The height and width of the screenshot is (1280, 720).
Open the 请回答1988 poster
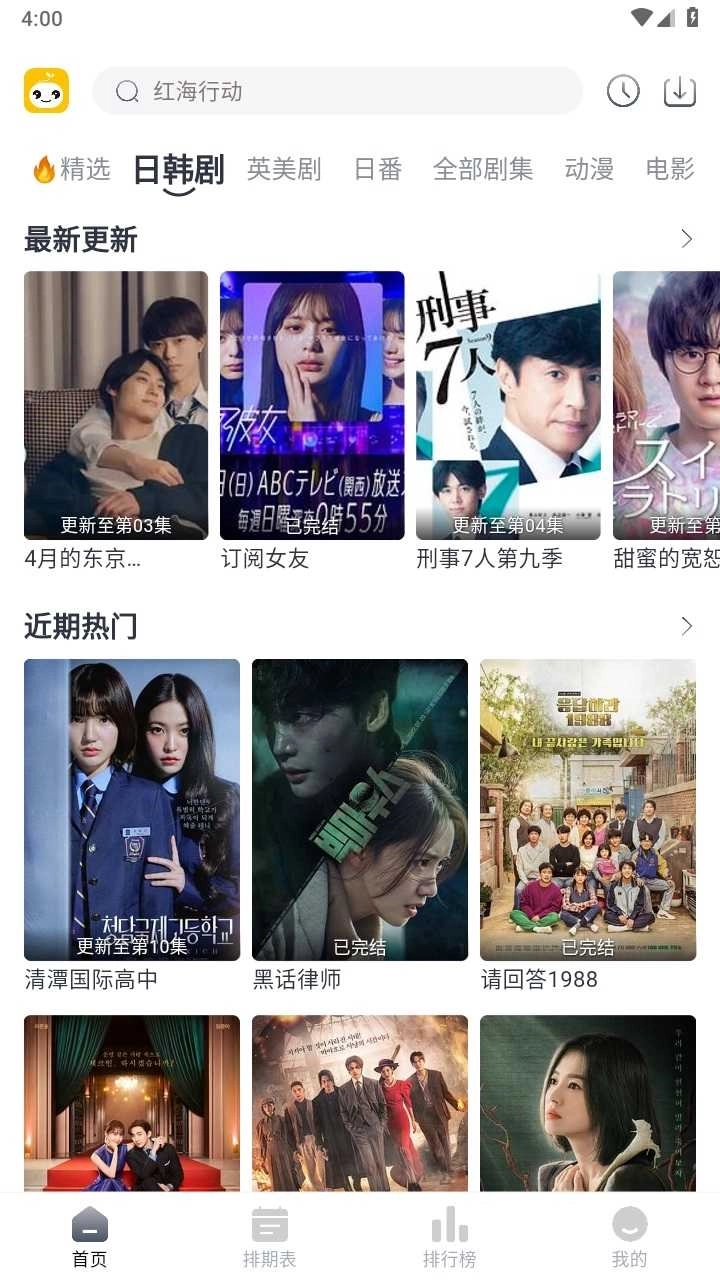(x=588, y=809)
